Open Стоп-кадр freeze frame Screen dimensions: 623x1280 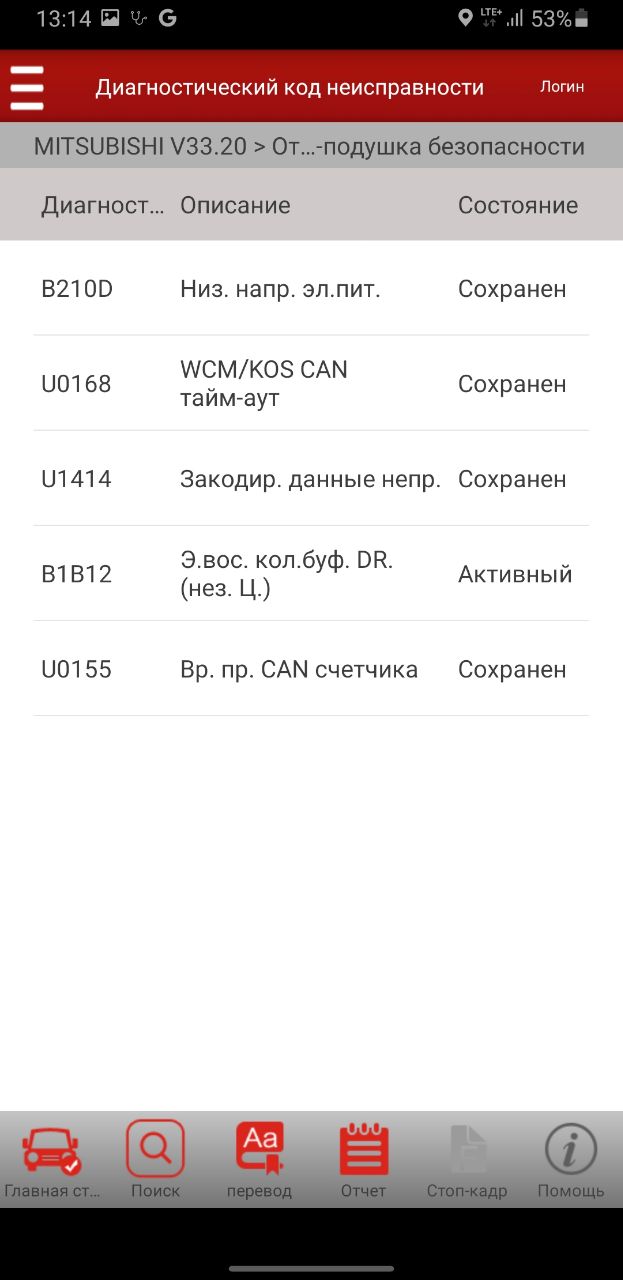point(467,1160)
